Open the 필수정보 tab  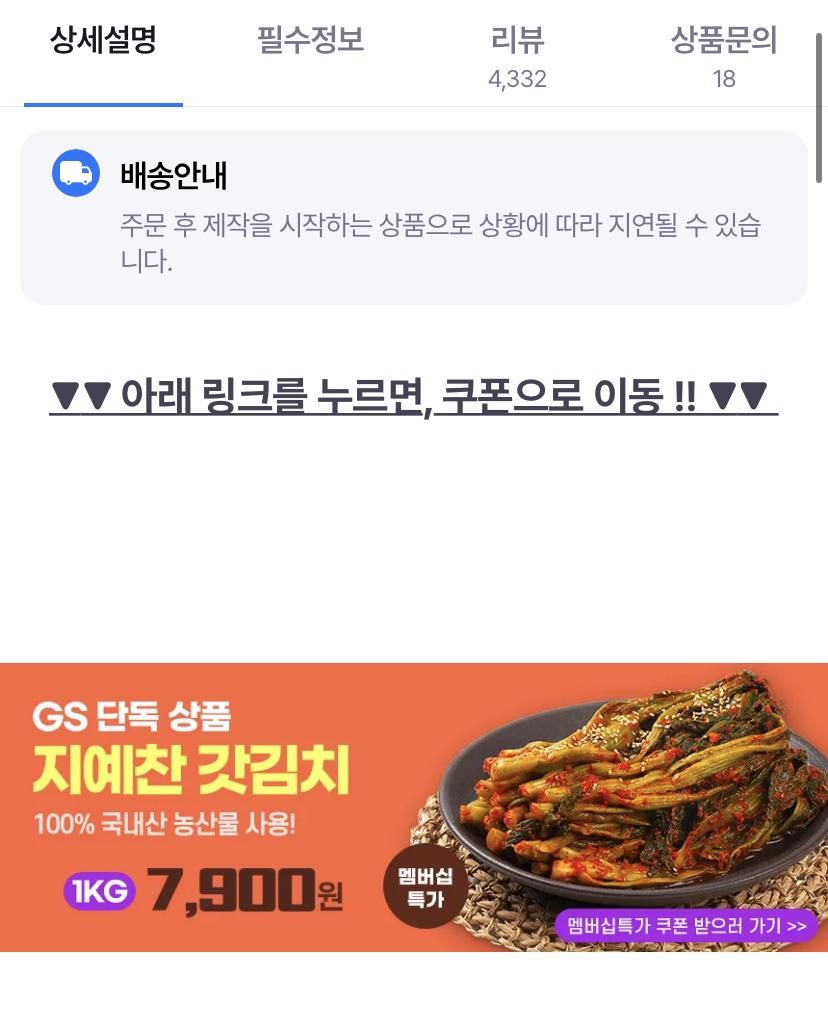pyautogui.click(x=310, y=42)
